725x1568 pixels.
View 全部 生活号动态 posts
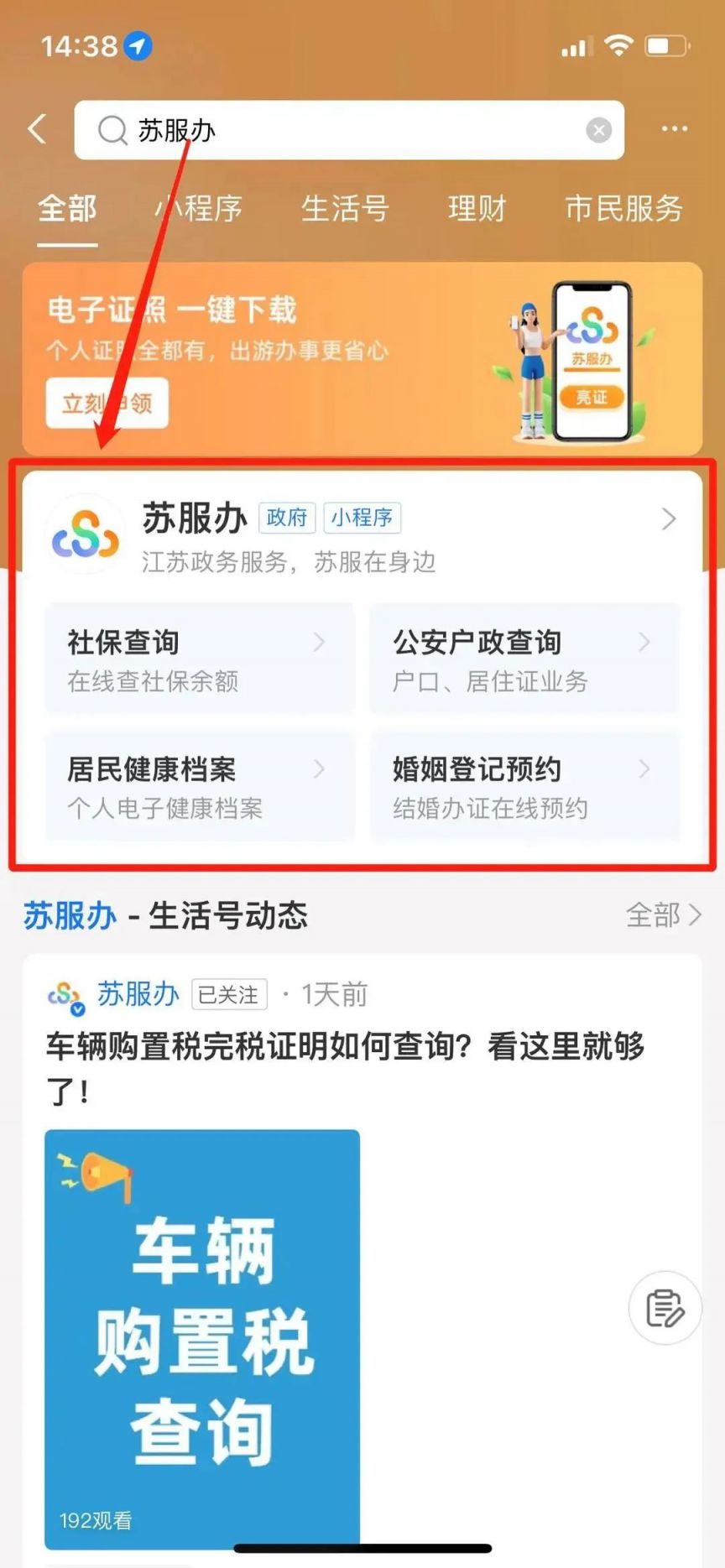[663, 914]
